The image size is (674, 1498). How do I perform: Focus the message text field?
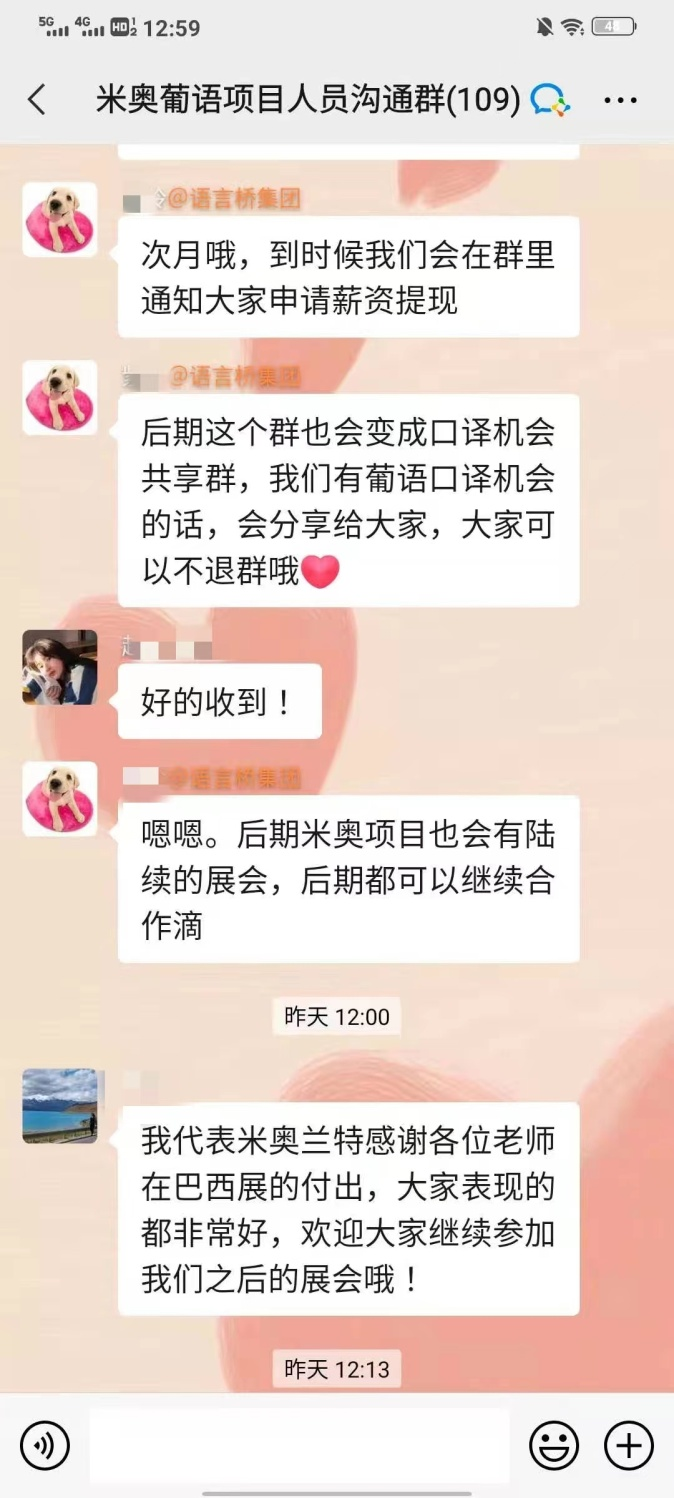[298, 1445]
